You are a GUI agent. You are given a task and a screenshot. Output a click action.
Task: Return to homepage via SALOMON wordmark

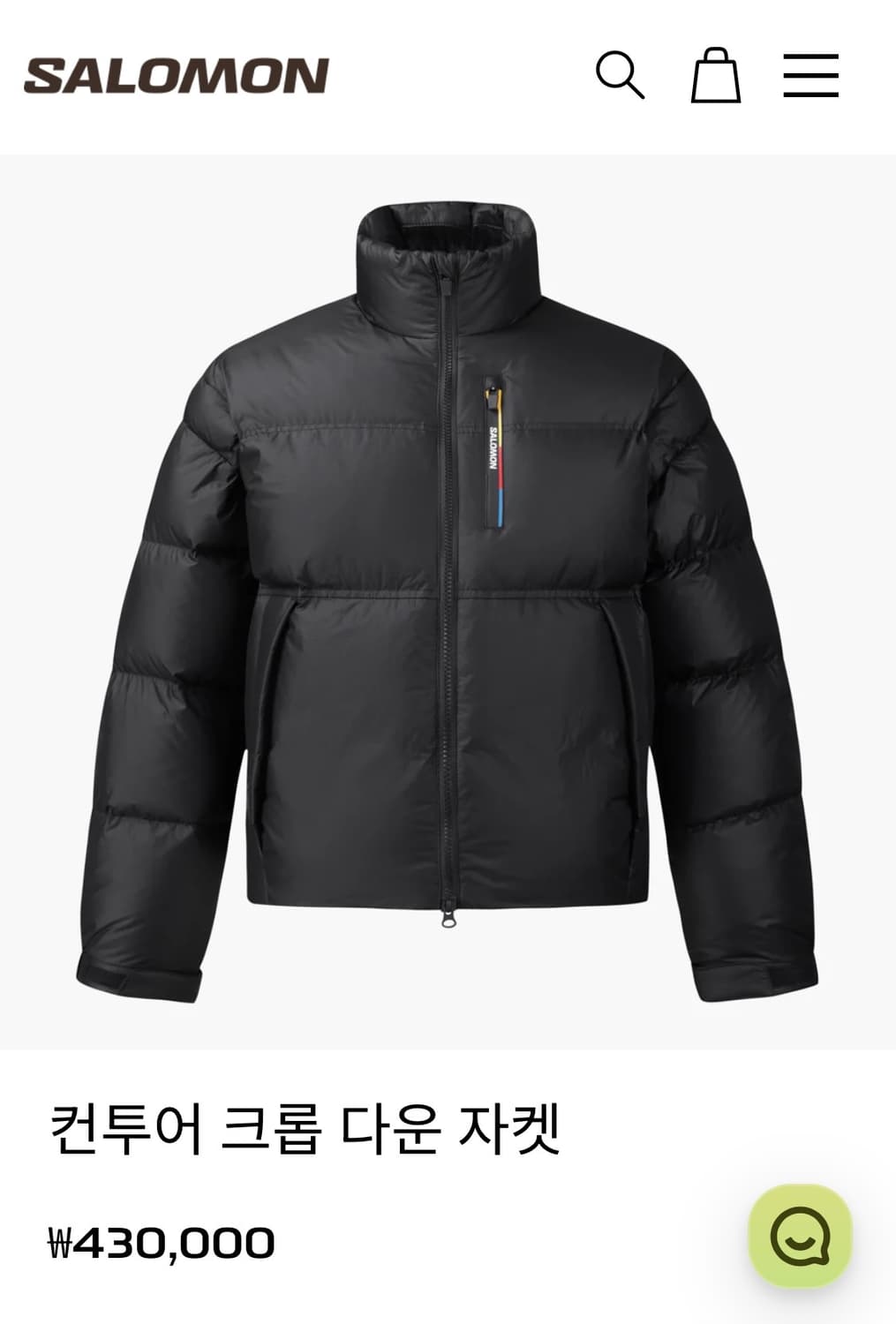(177, 76)
